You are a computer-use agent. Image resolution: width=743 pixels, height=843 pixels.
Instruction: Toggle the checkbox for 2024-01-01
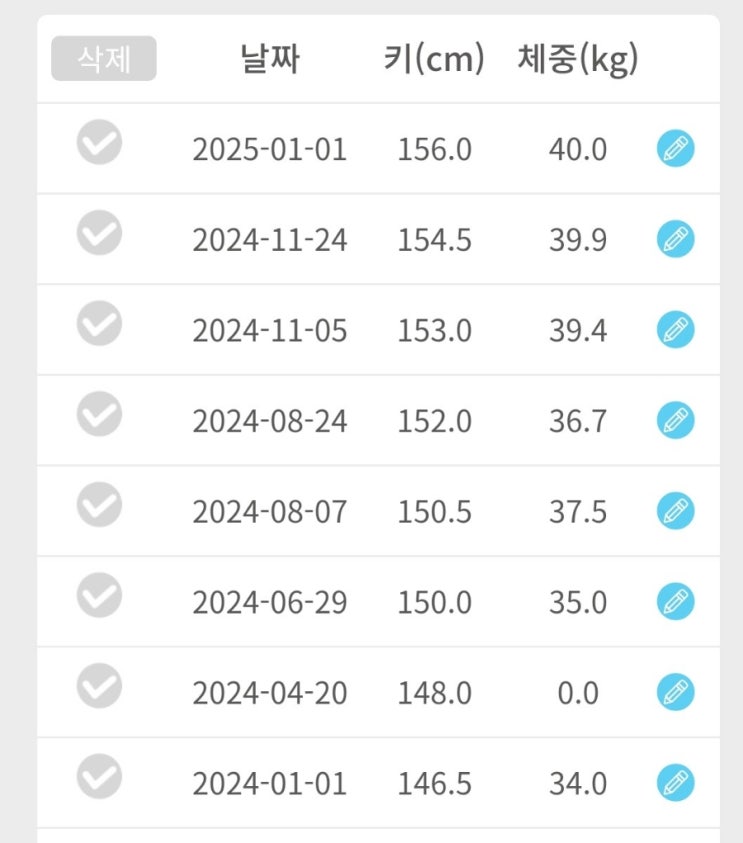(100, 777)
